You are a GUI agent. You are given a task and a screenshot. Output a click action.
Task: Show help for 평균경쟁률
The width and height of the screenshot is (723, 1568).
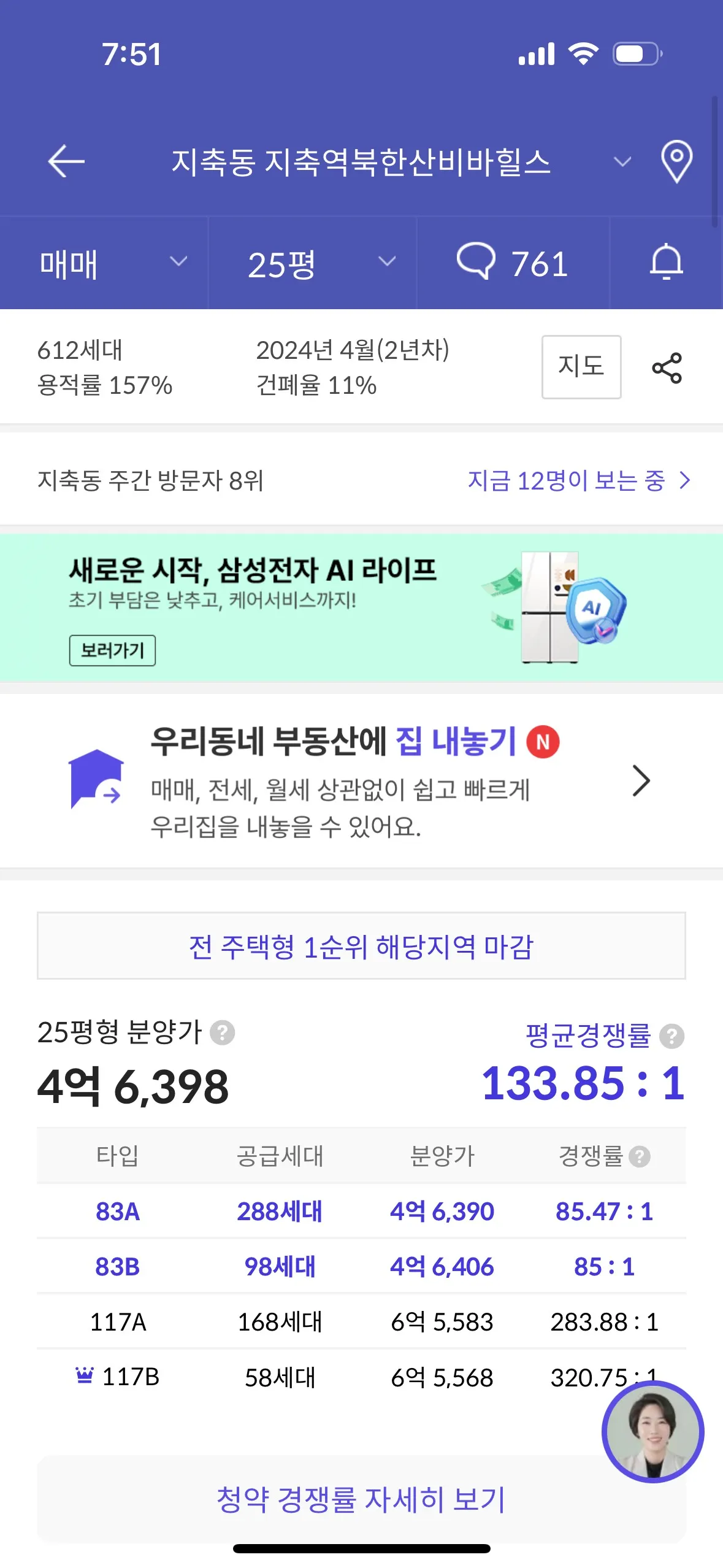[671, 1036]
